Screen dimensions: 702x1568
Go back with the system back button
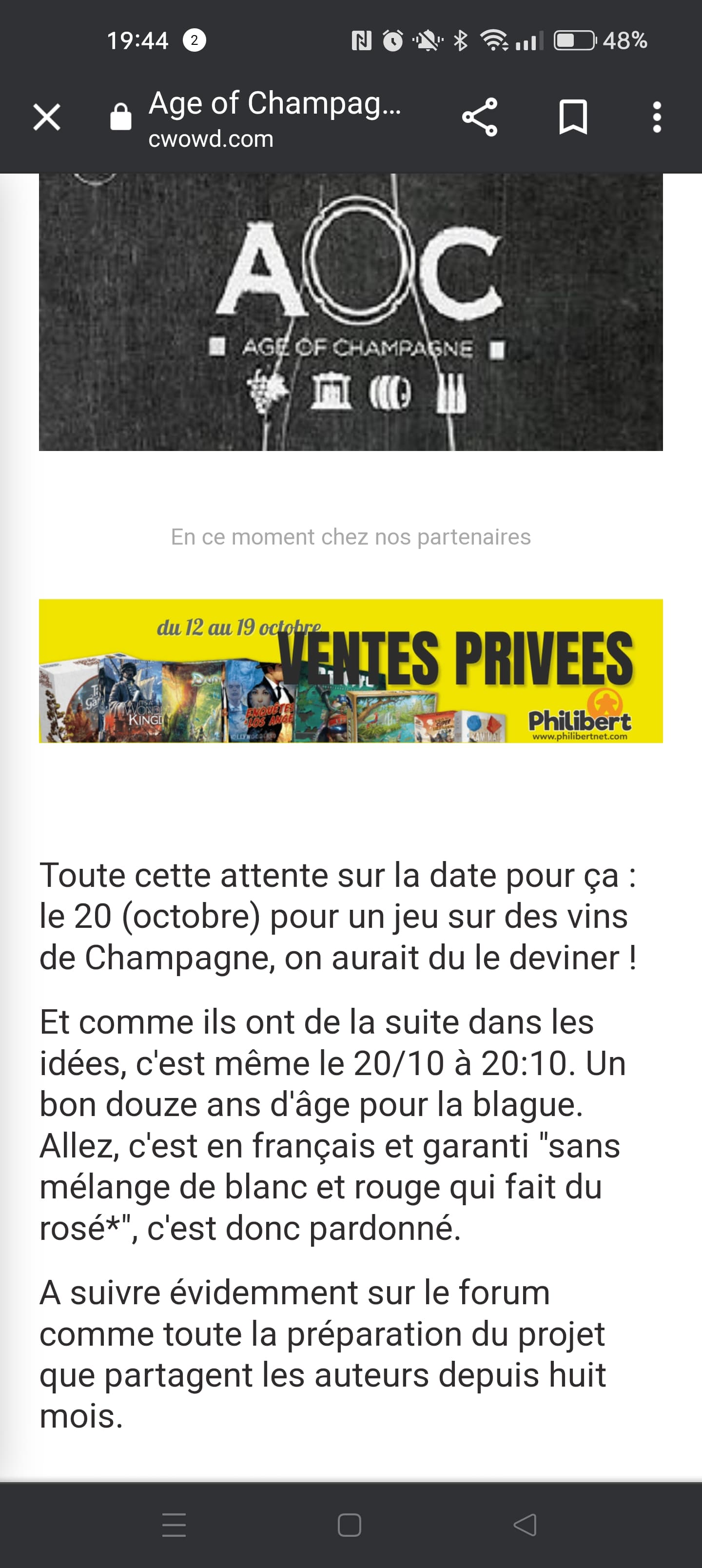525,1524
